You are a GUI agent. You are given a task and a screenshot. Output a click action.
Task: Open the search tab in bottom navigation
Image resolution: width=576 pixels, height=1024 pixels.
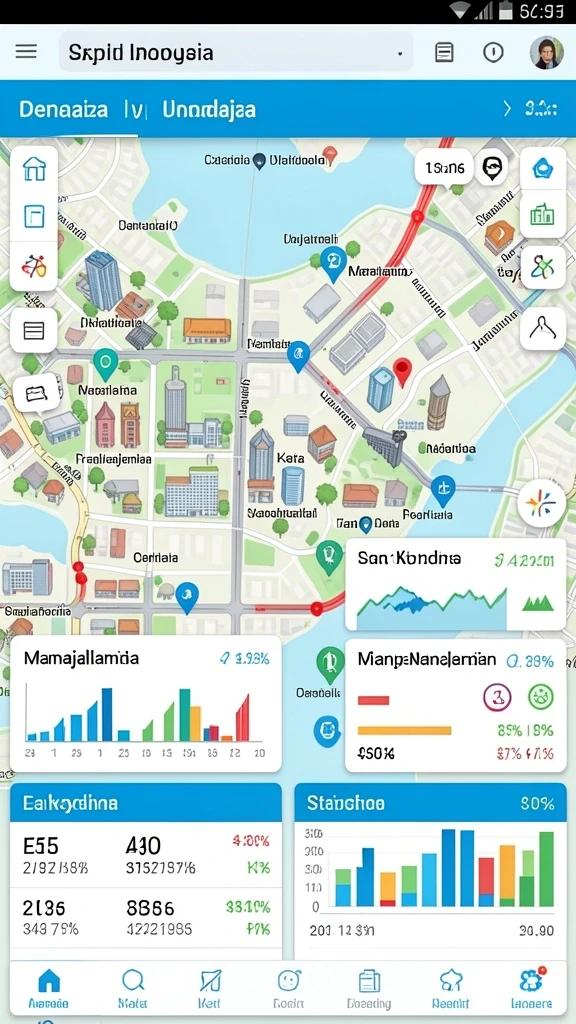132,989
